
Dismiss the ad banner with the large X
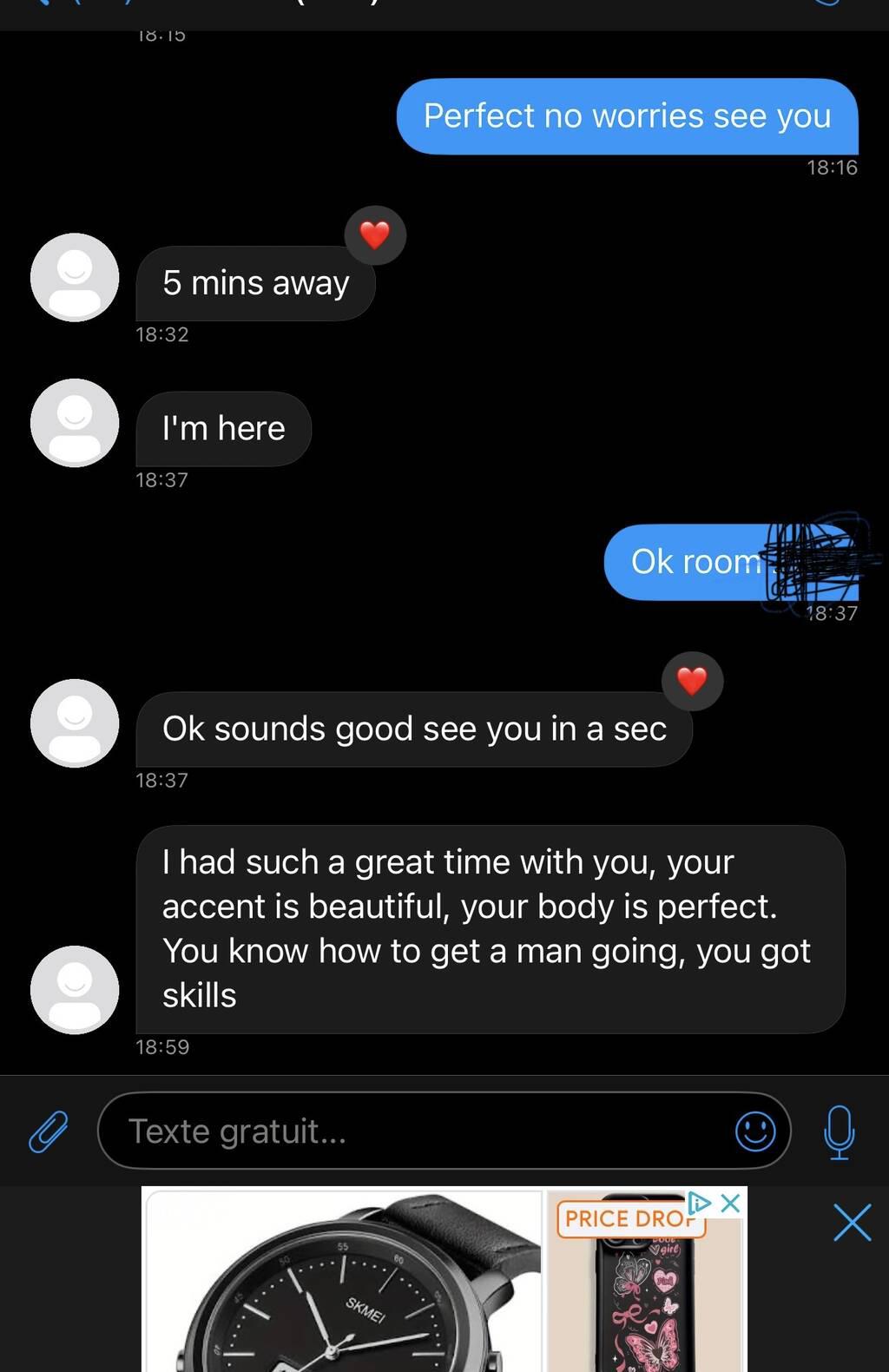tap(852, 1223)
